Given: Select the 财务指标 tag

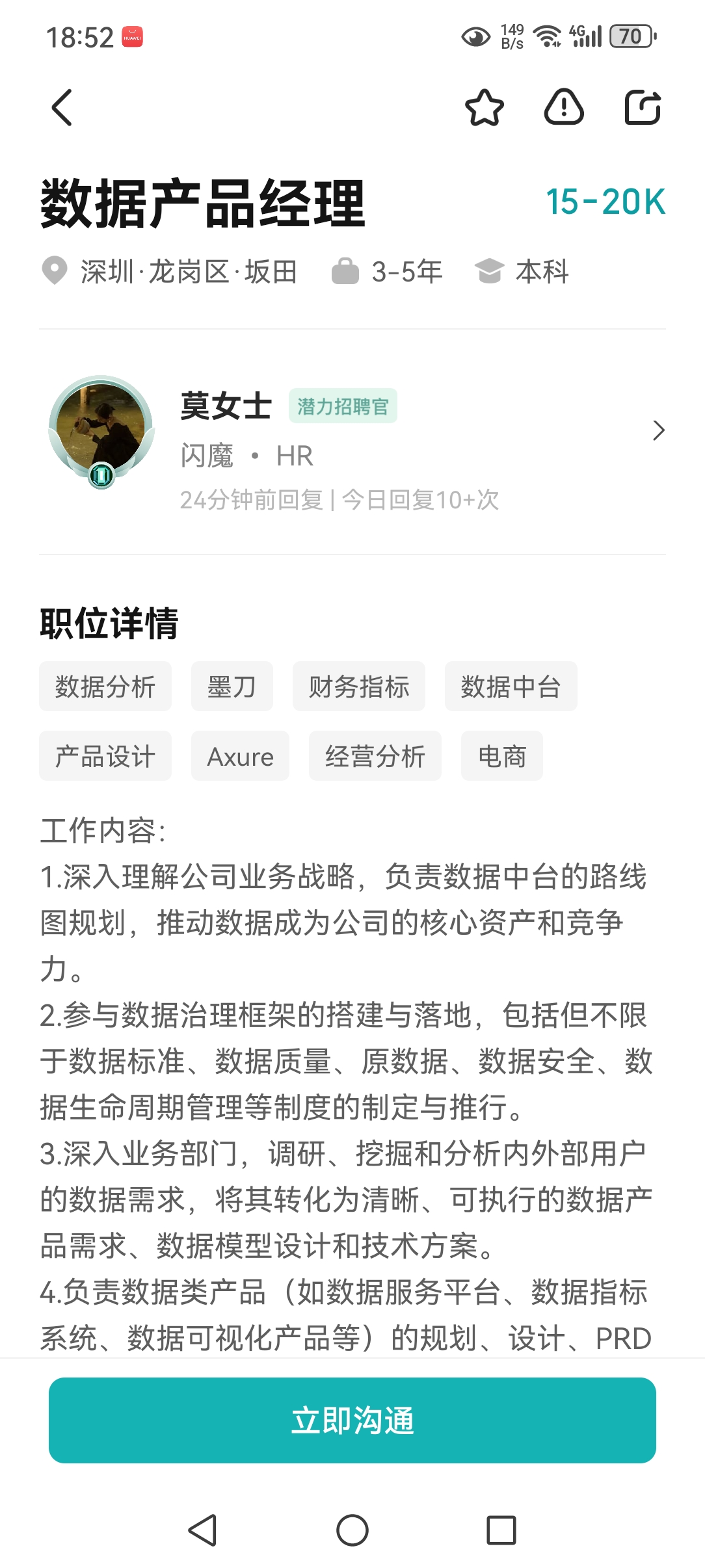Looking at the screenshot, I should pyautogui.click(x=358, y=686).
